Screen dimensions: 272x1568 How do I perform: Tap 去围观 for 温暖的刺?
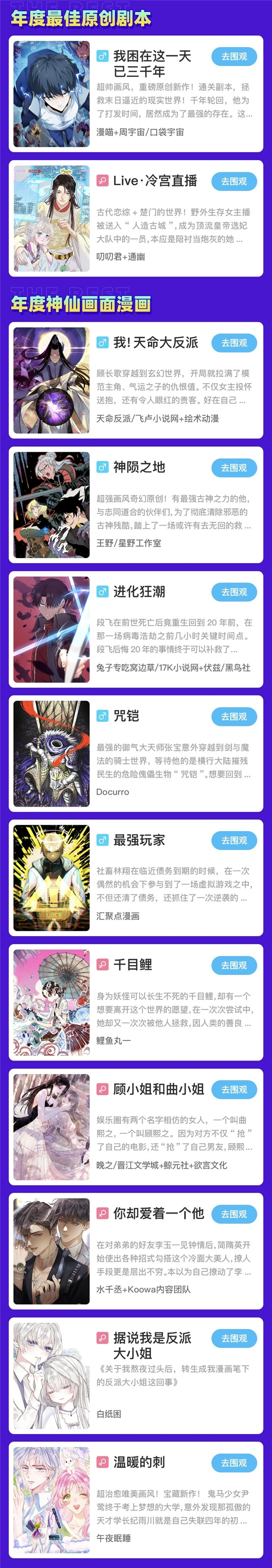tap(234, 1463)
